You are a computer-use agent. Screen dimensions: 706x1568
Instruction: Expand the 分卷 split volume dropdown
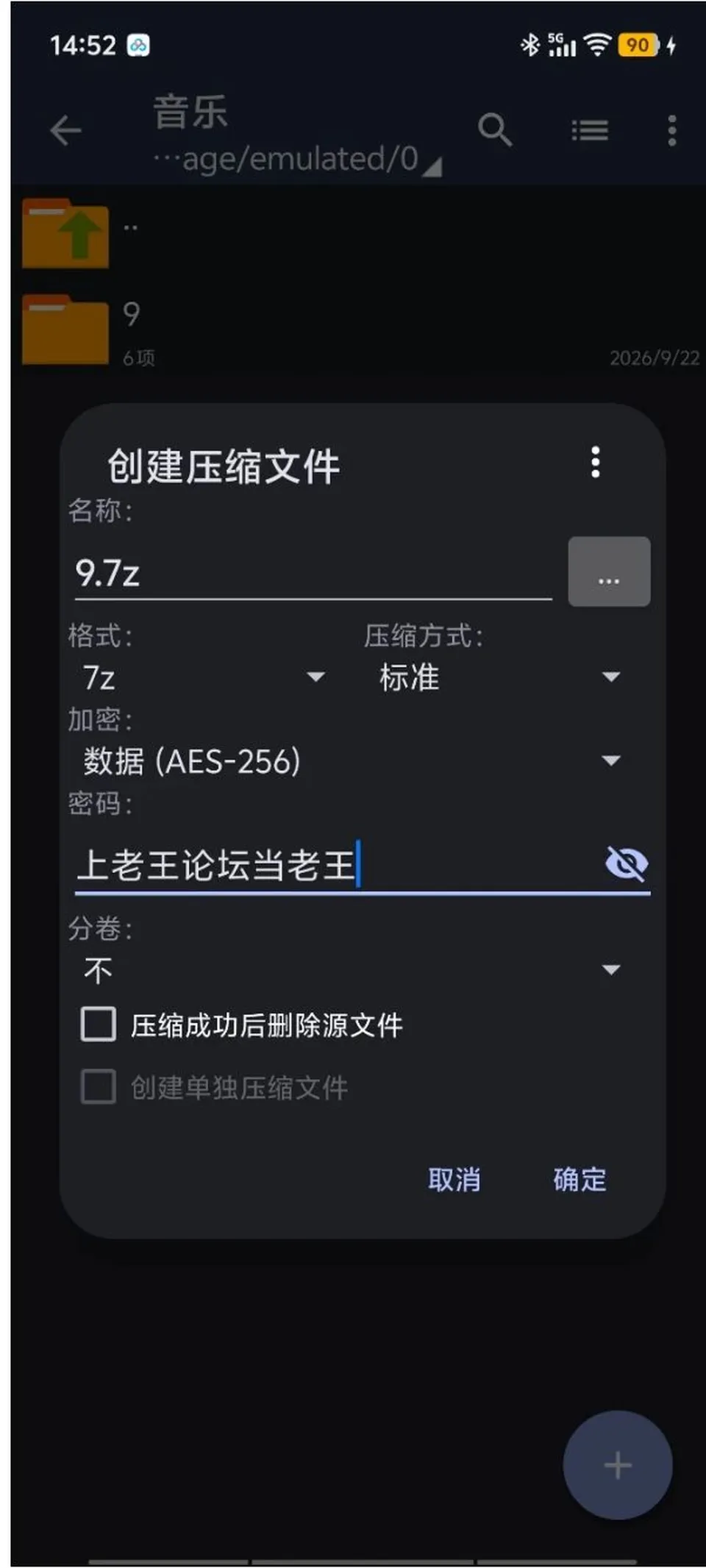(352, 970)
